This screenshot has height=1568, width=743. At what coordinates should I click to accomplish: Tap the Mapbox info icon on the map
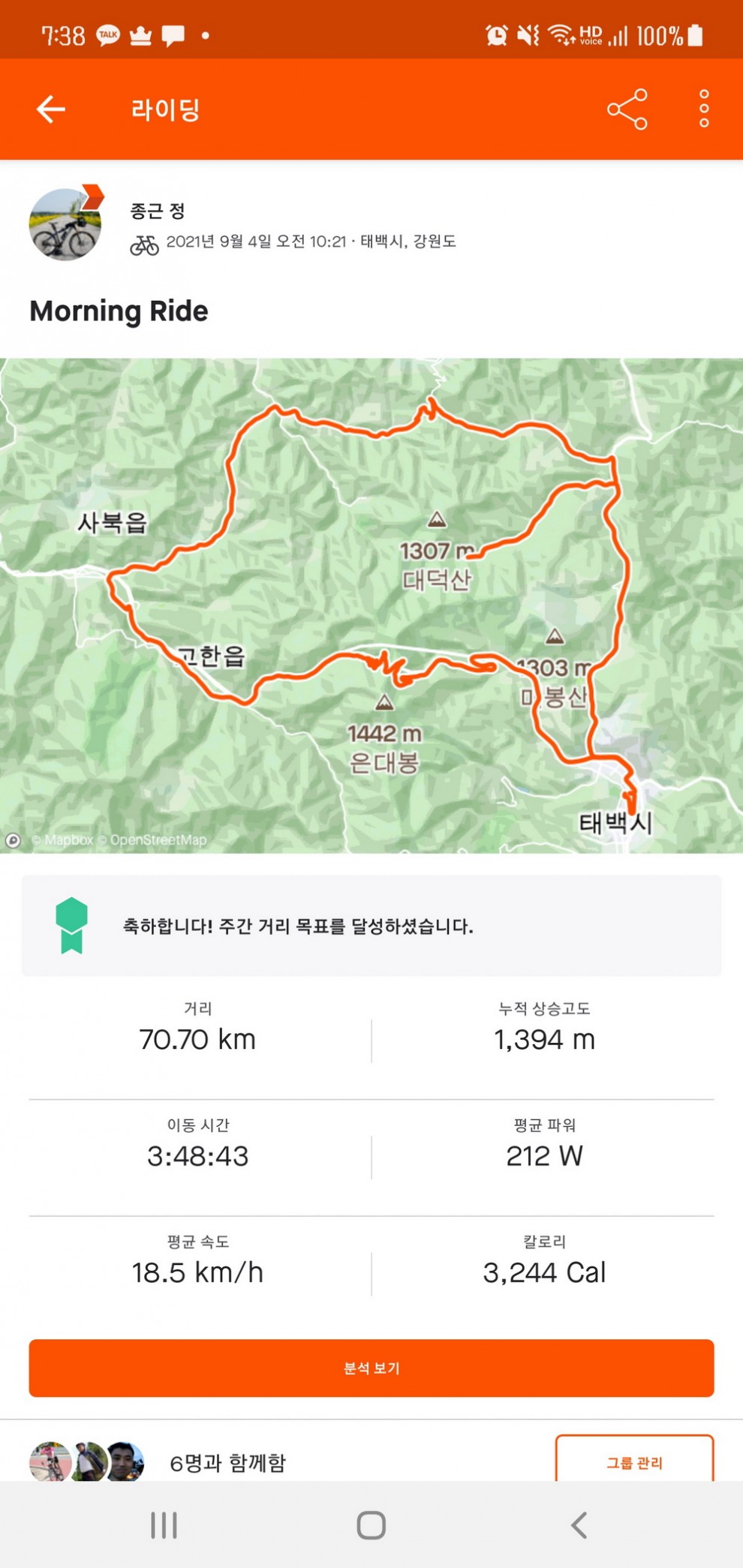tap(14, 840)
